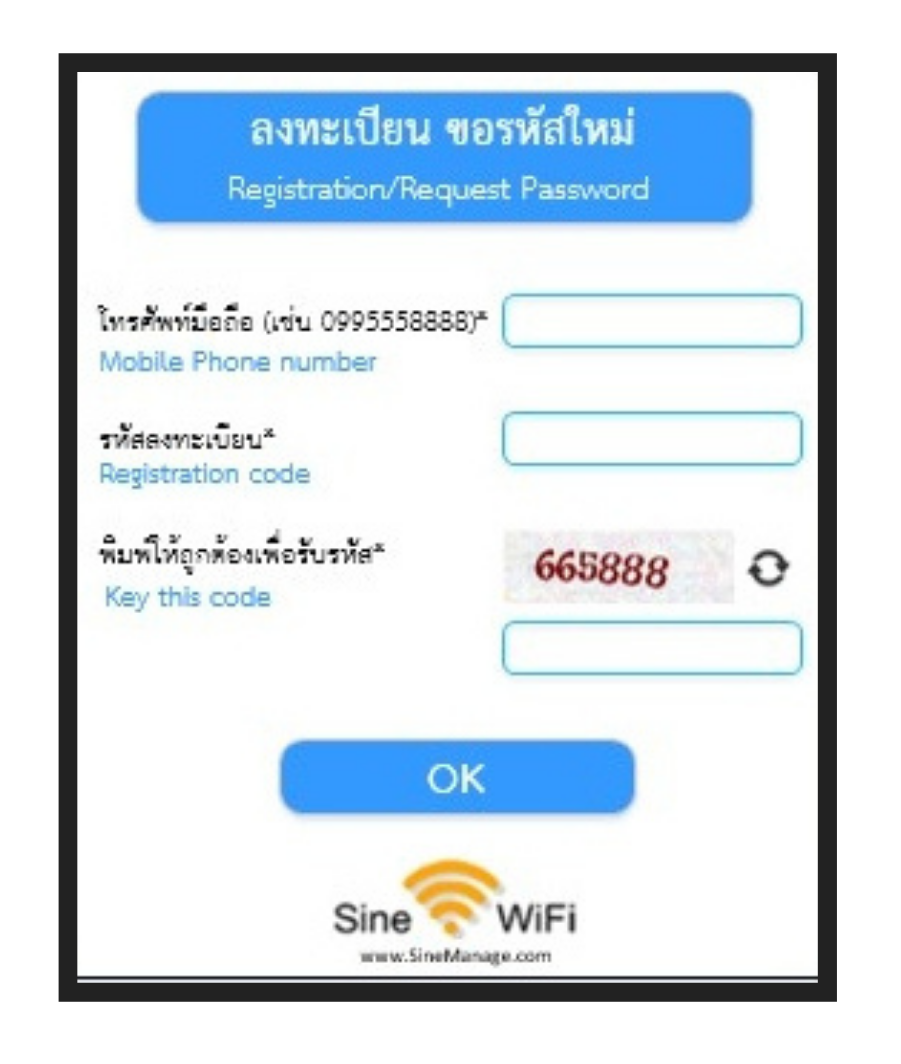Focus the captcha entry field below 665888
This screenshot has height=1064, width=901.
pos(652,648)
